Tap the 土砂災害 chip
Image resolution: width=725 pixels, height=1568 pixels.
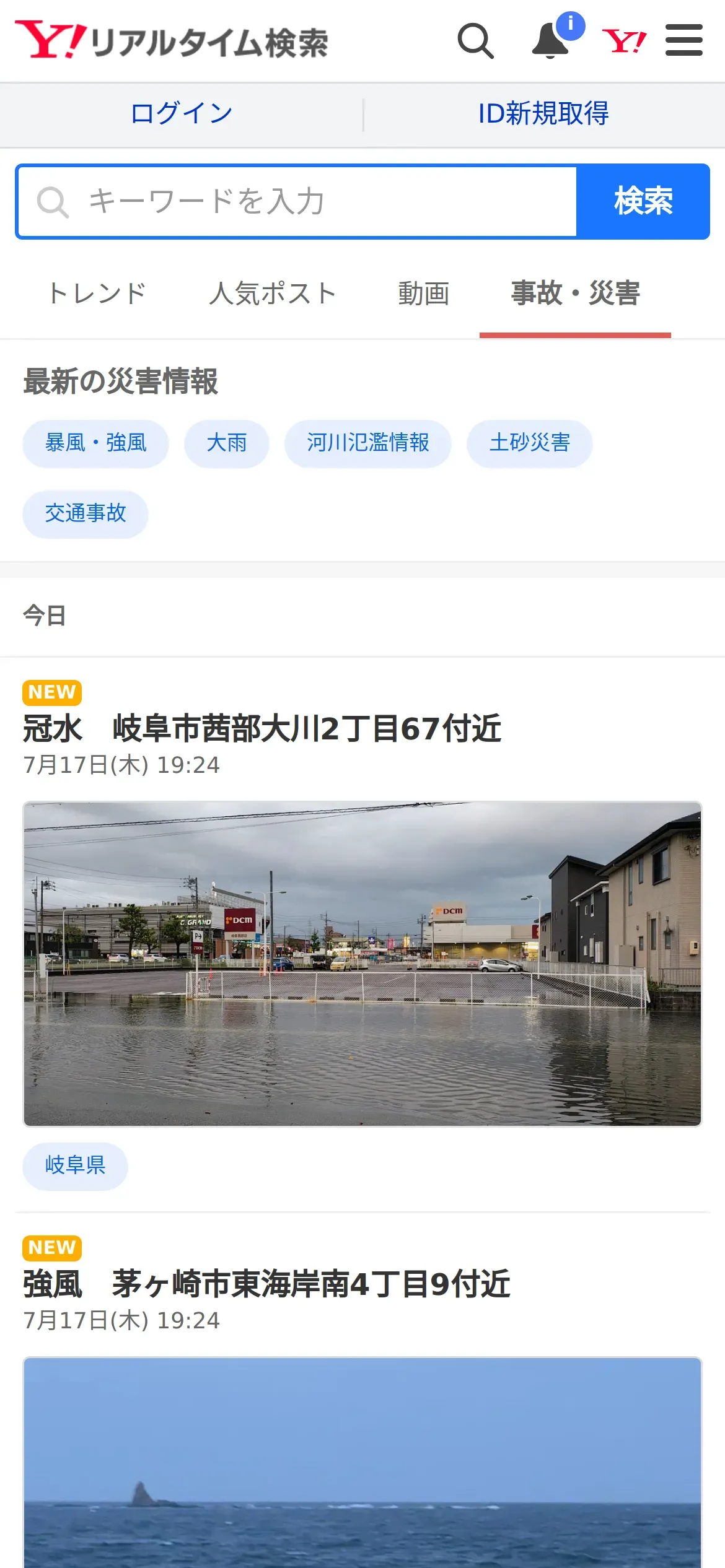click(x=530, y=443)
